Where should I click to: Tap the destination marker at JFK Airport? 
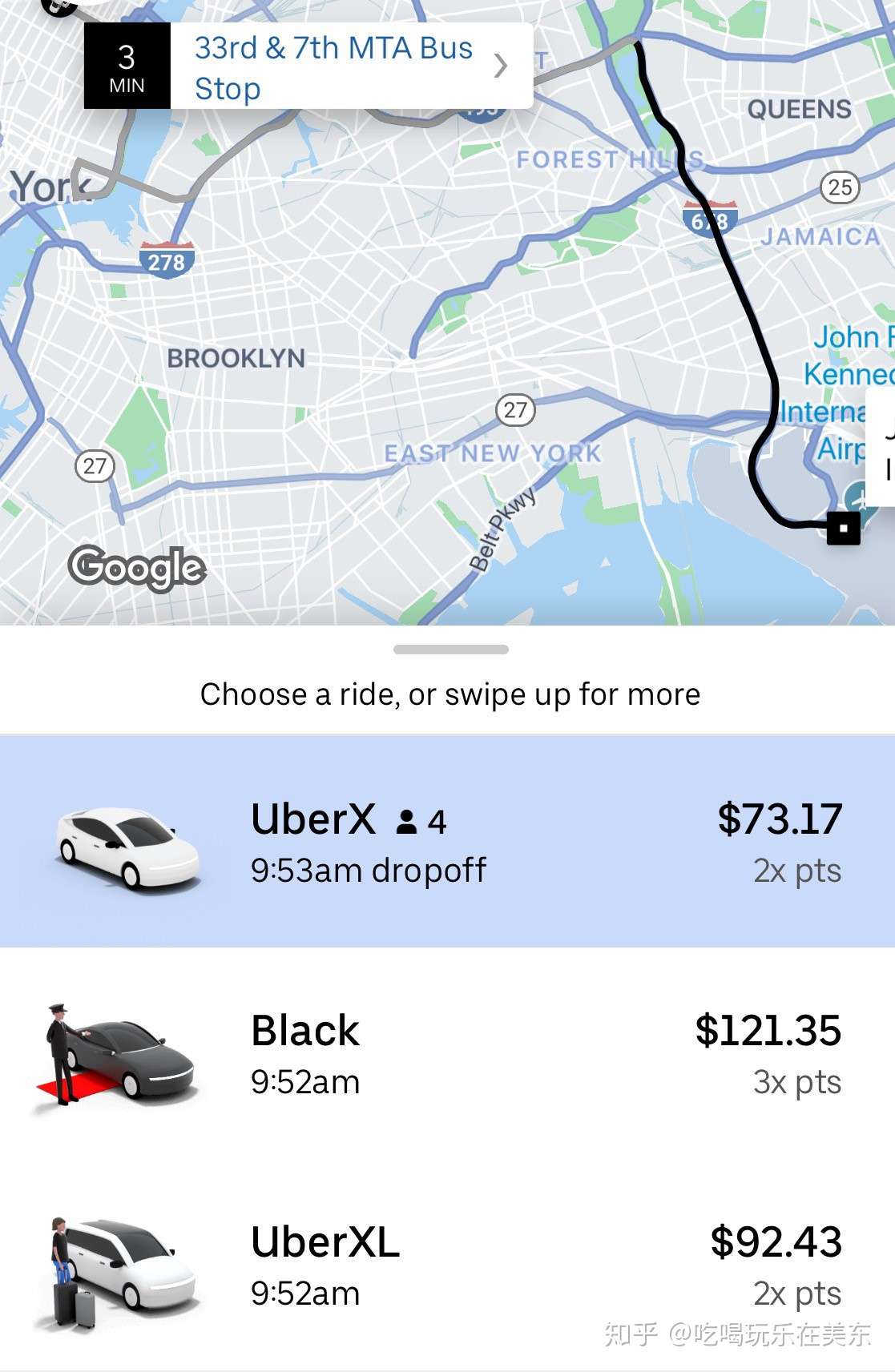coord(843,529)
